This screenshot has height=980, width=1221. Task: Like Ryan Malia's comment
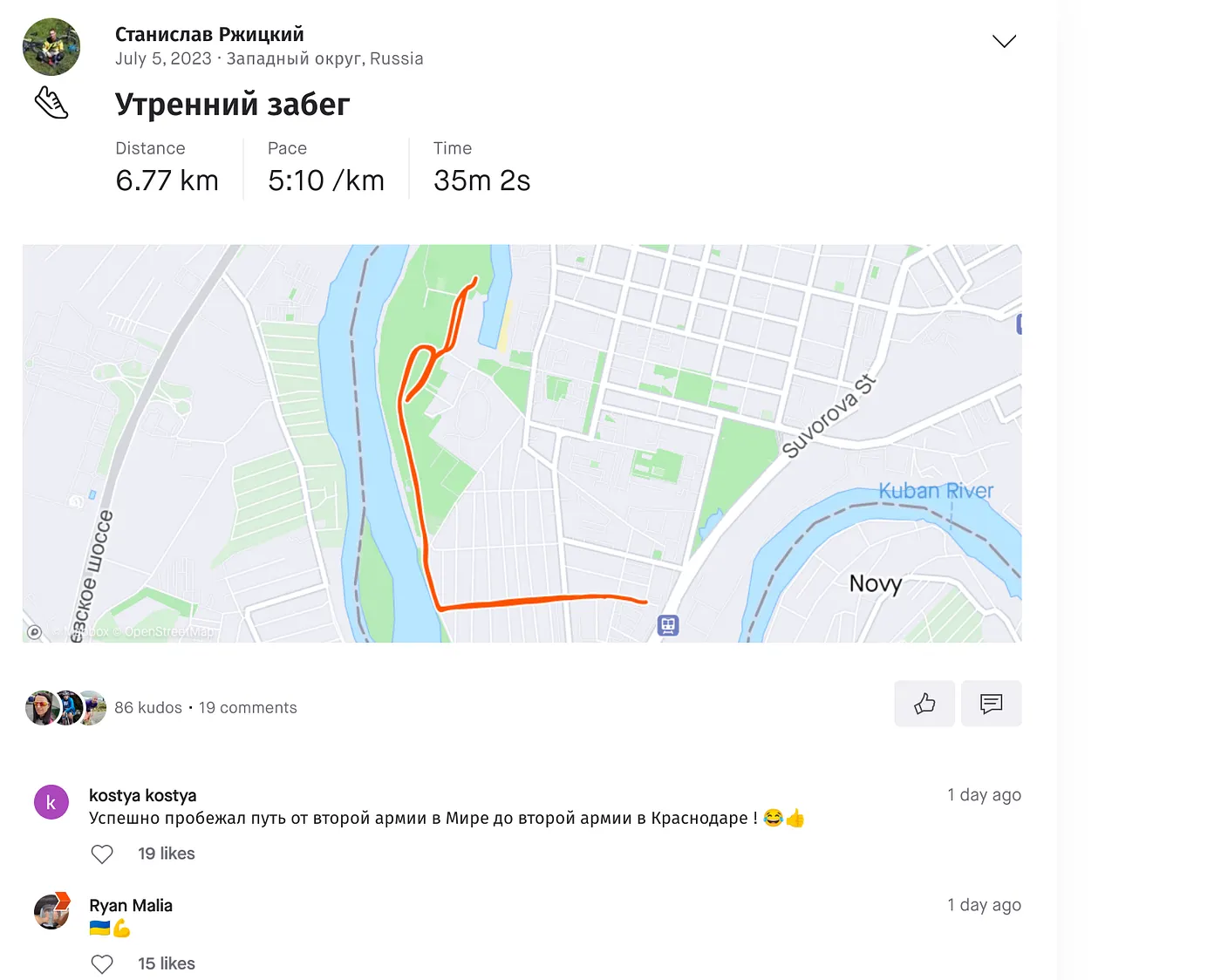click(x=102, y=964)
